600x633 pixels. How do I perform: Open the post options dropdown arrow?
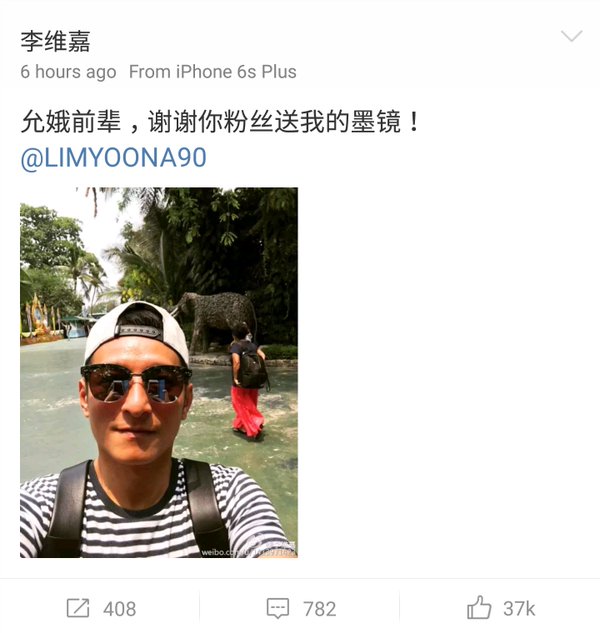pyautogui.click(x=571, y=37)
